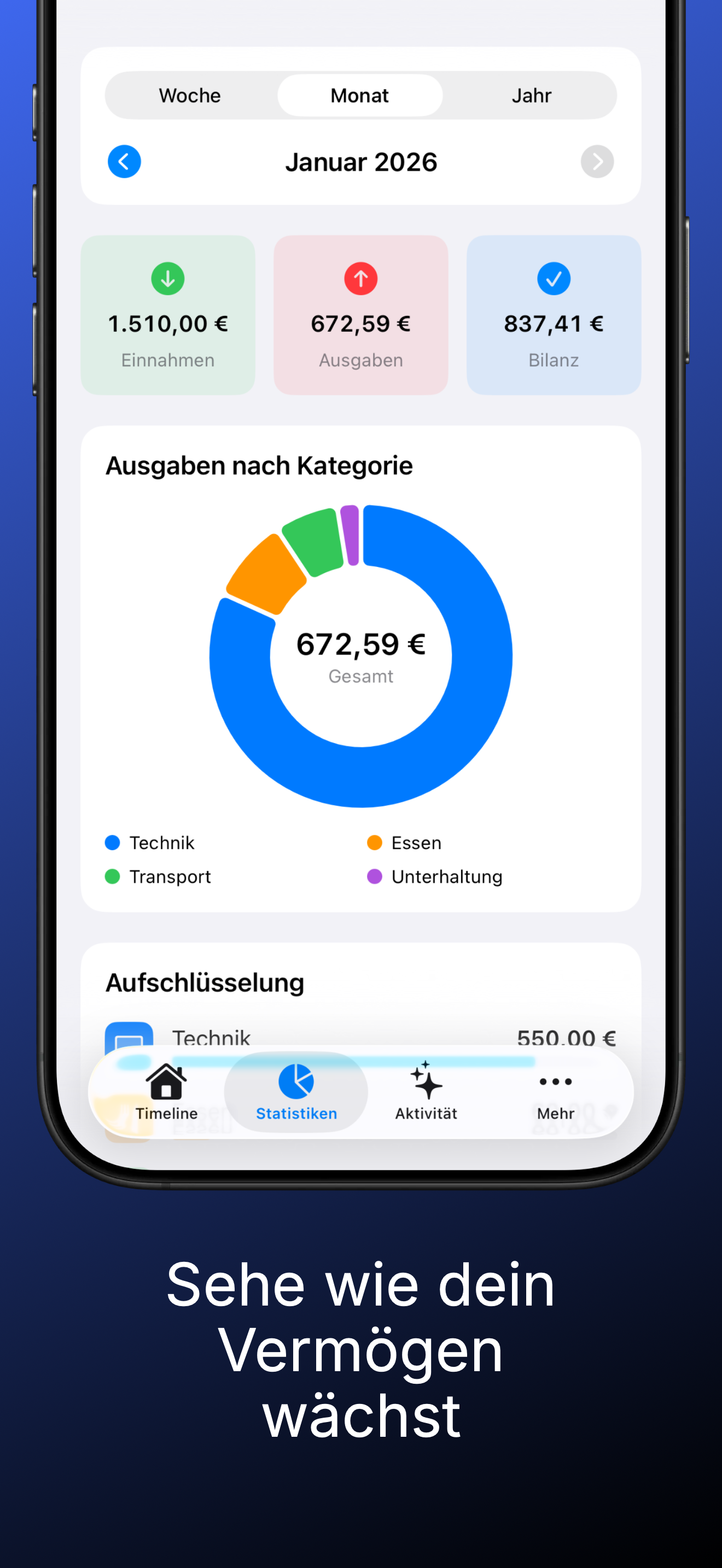Go to previous month with left chevron
This screenshot has width=722, height=1568.
(124, 161)
